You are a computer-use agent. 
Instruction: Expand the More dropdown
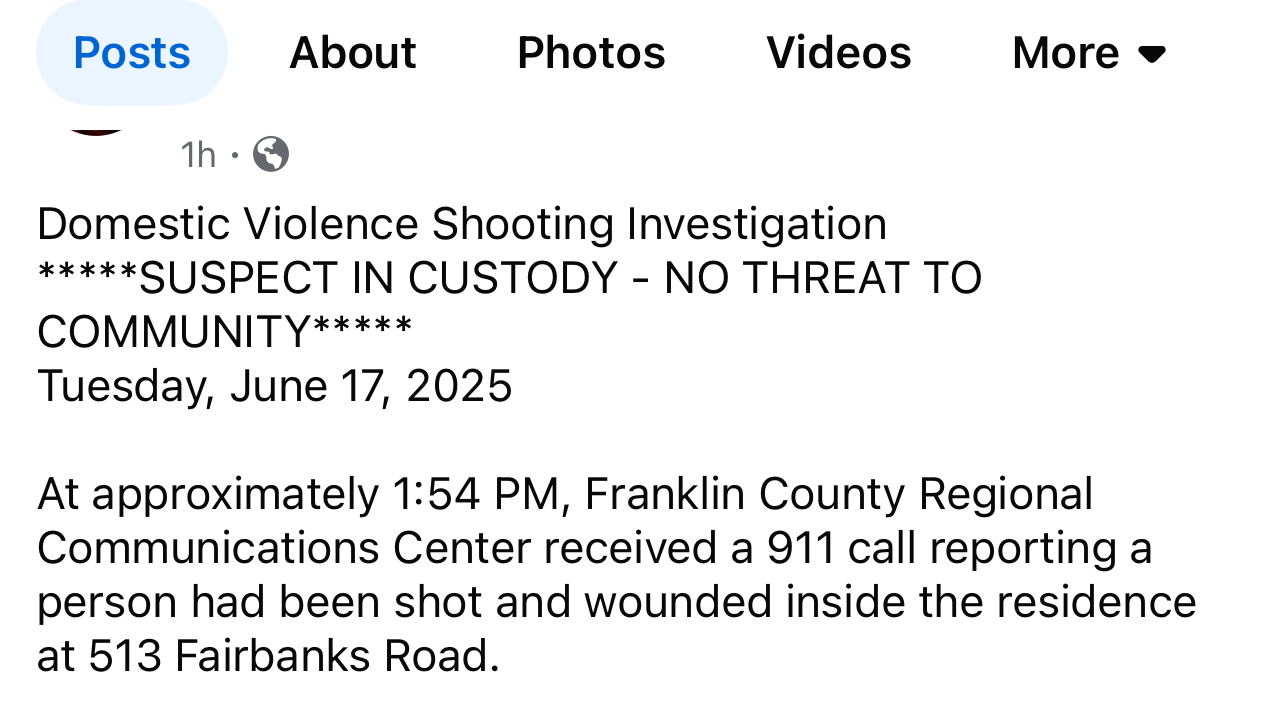coord(1089,53)
